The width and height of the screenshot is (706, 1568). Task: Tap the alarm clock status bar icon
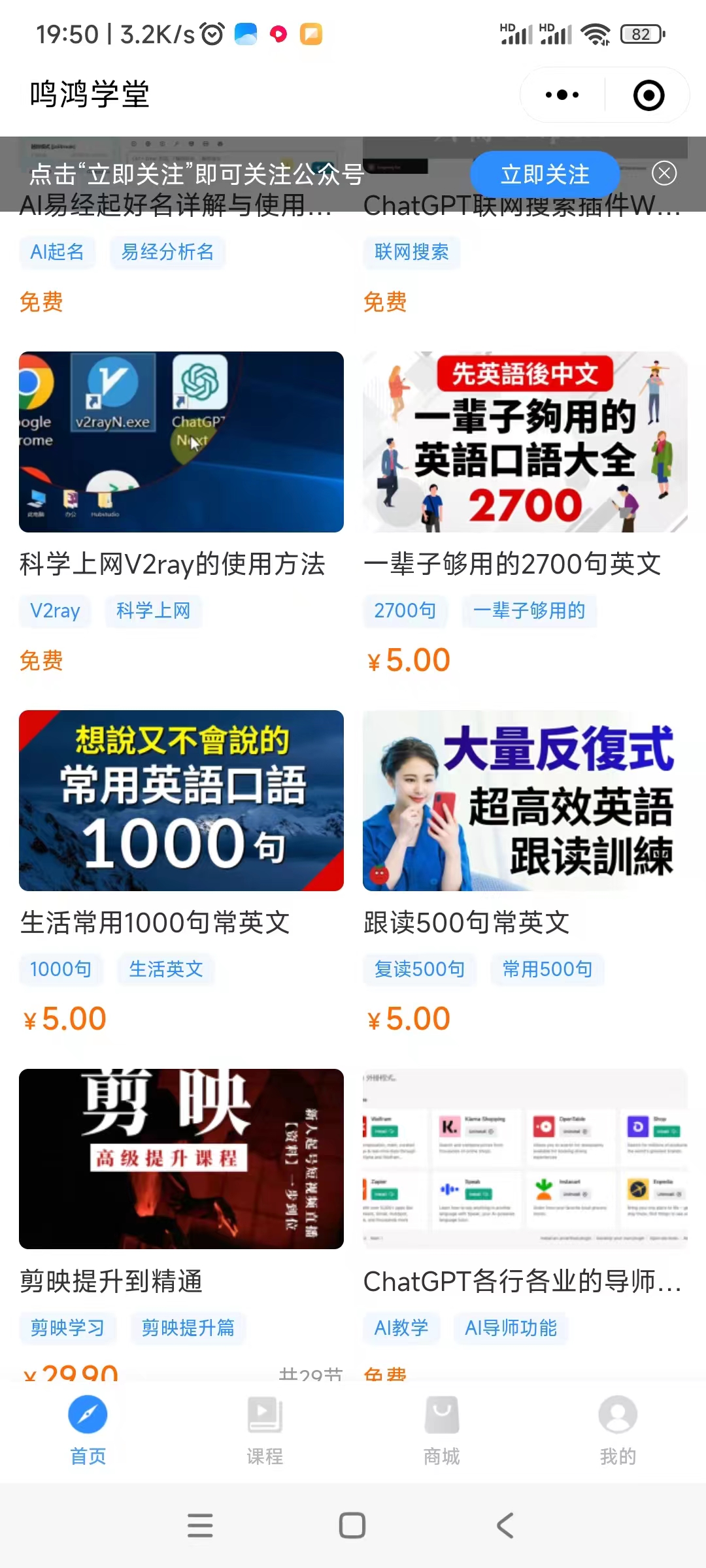[x=211, y=33]
